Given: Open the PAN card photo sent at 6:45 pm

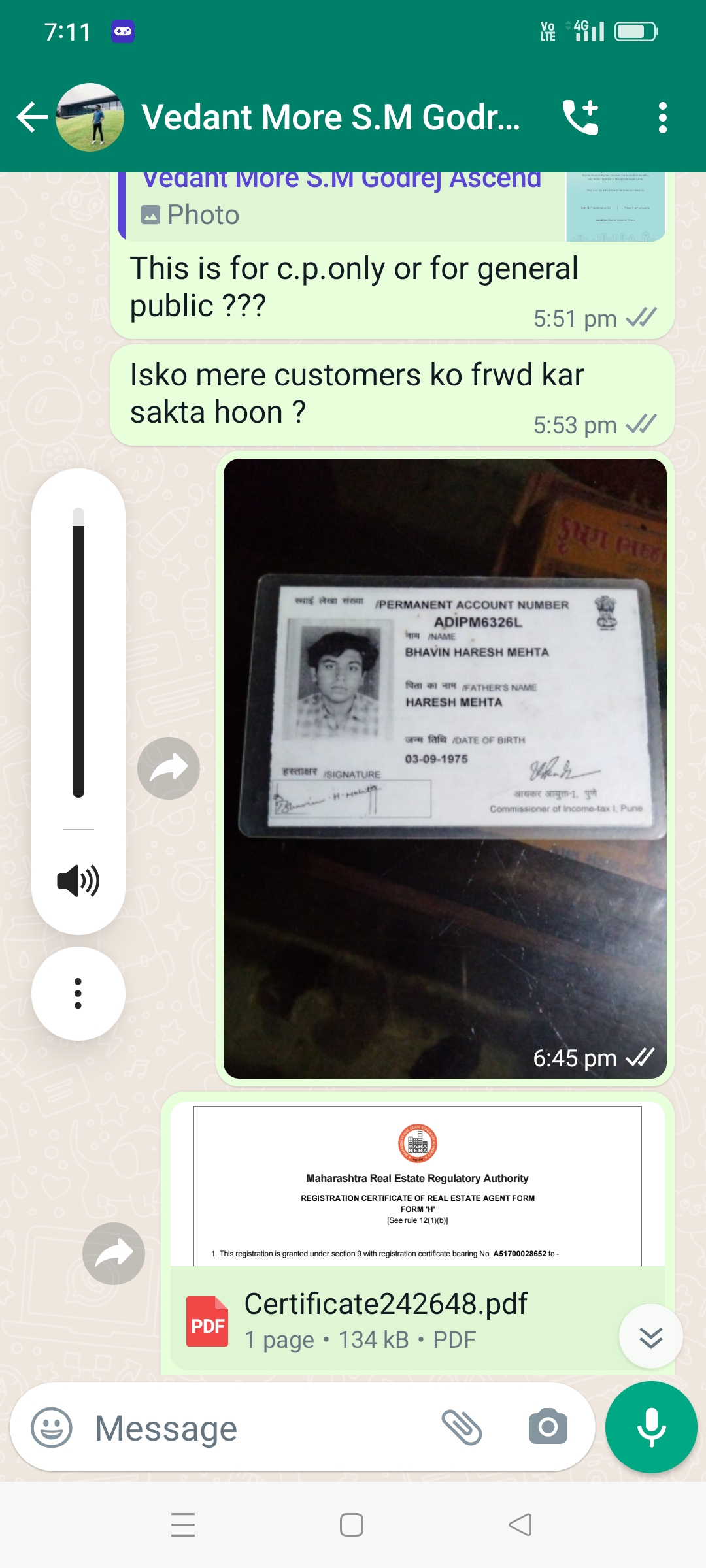Looking at the screenshot, I should click(x=445, y=768).
